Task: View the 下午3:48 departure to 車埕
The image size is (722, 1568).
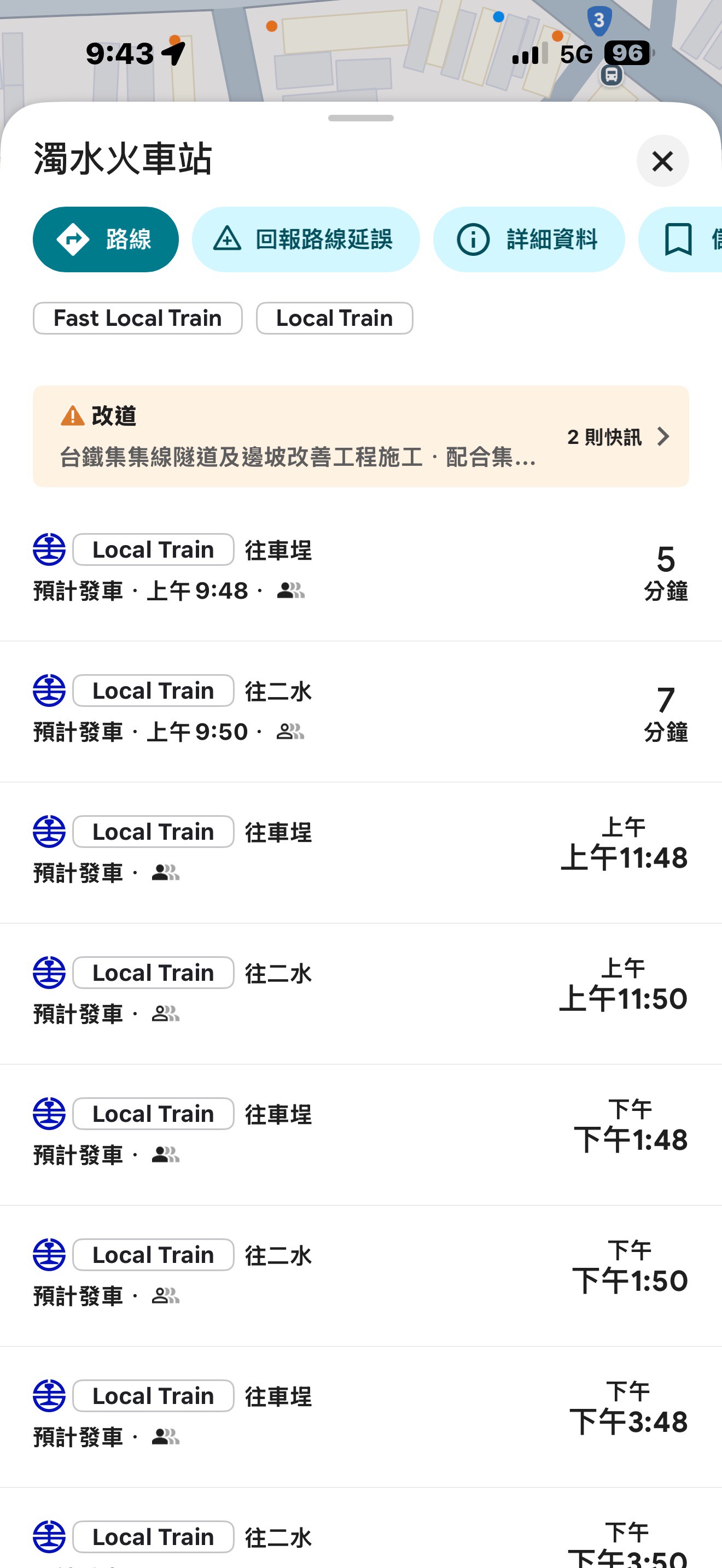Action: tap(360, 1417)
